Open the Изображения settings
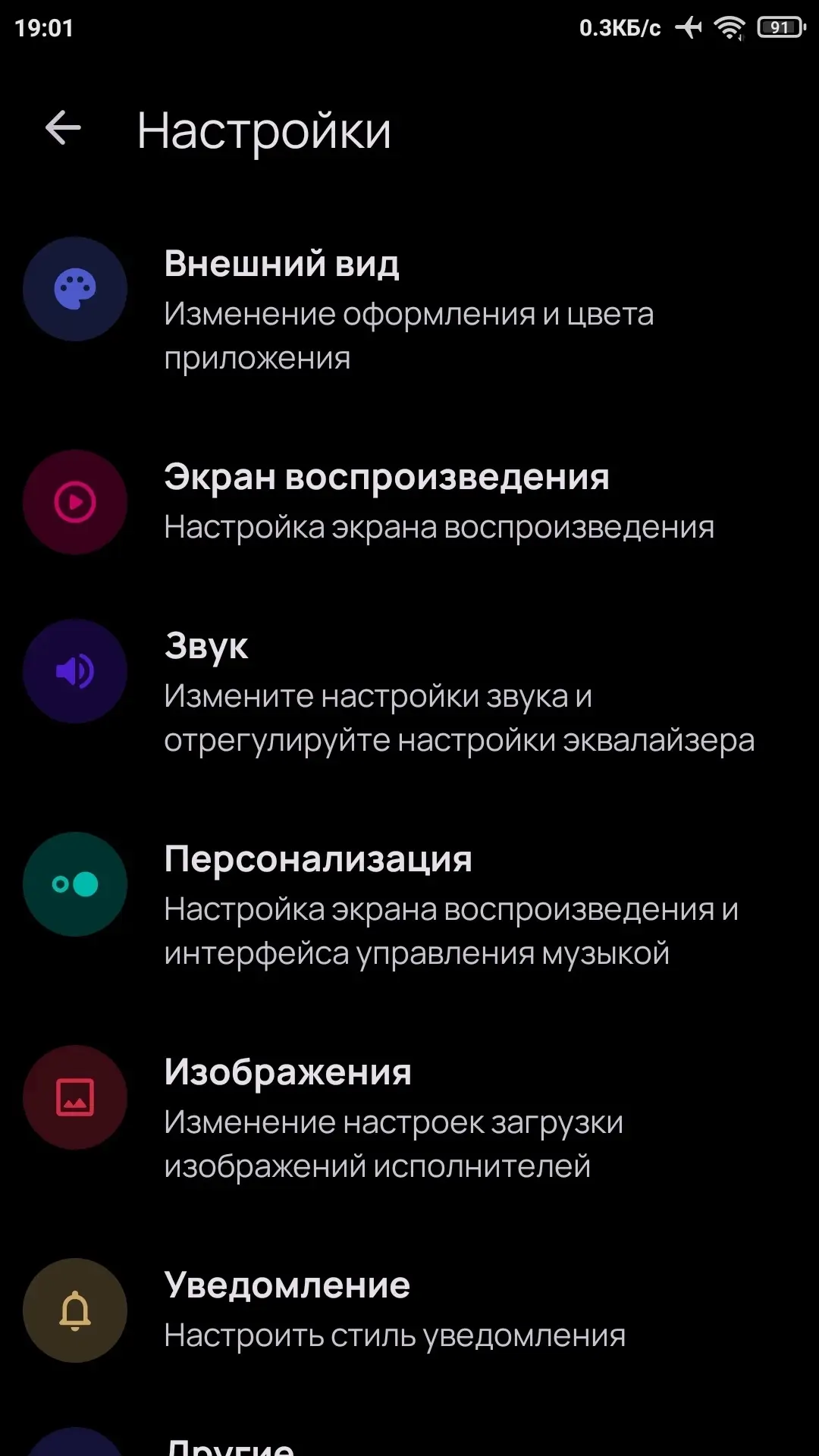Viewport: 819px width, 1456px height. [x=409, y=1118]
